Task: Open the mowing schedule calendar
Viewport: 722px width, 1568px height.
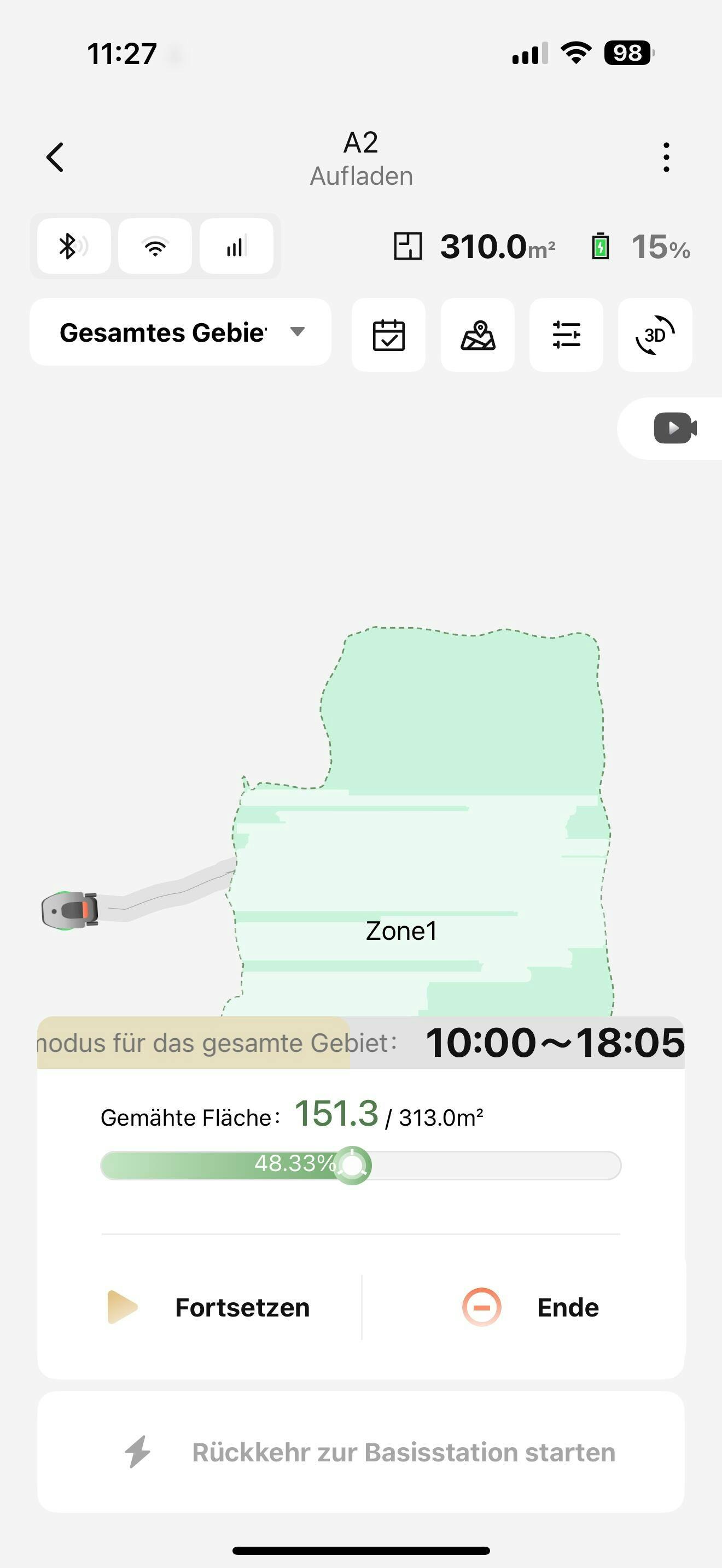Action: [388, 335]
